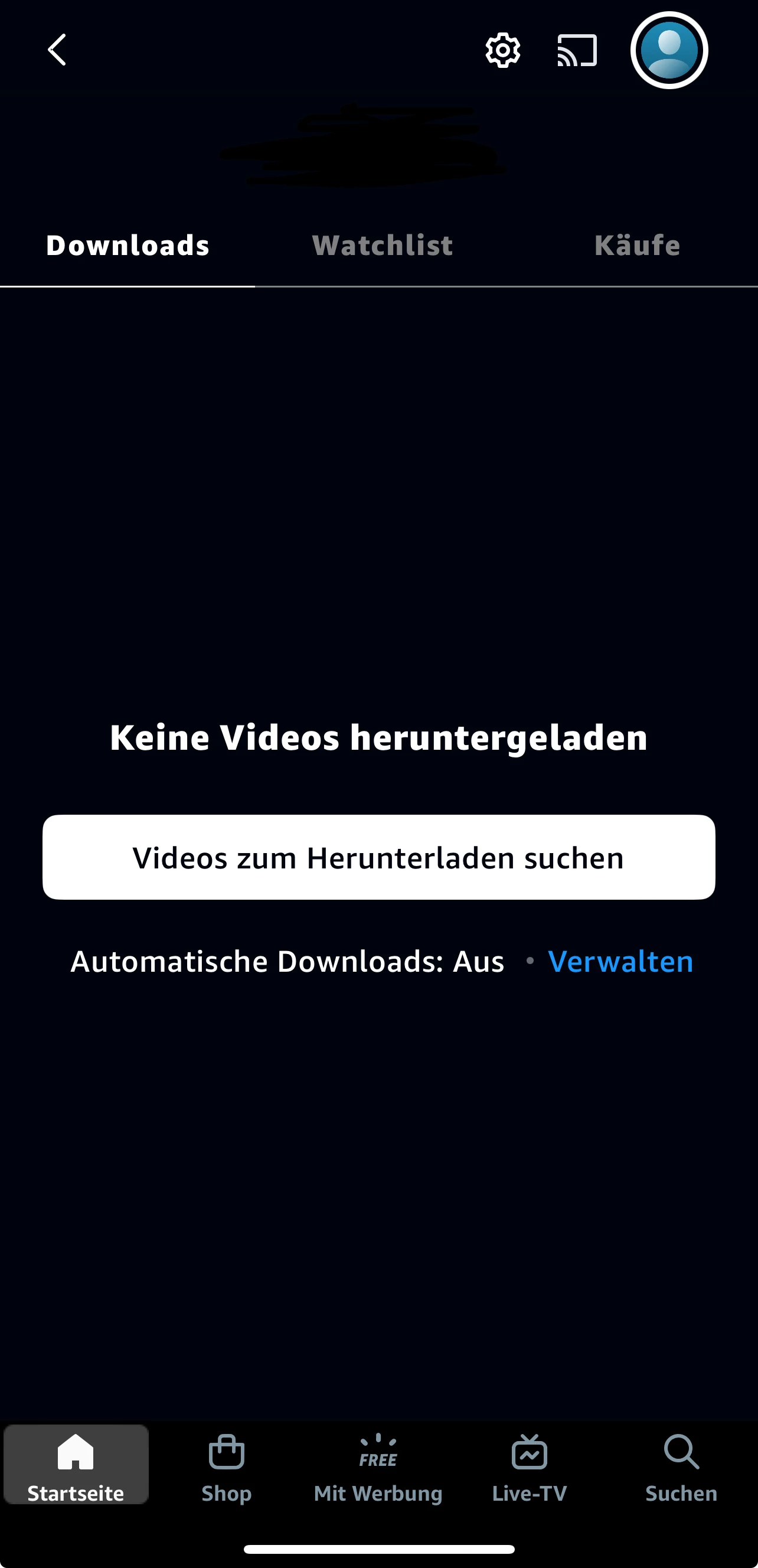Go to Startseite in bottom navigation
The width and height of the screenshot is (758, 1568).
point(76,1466)
